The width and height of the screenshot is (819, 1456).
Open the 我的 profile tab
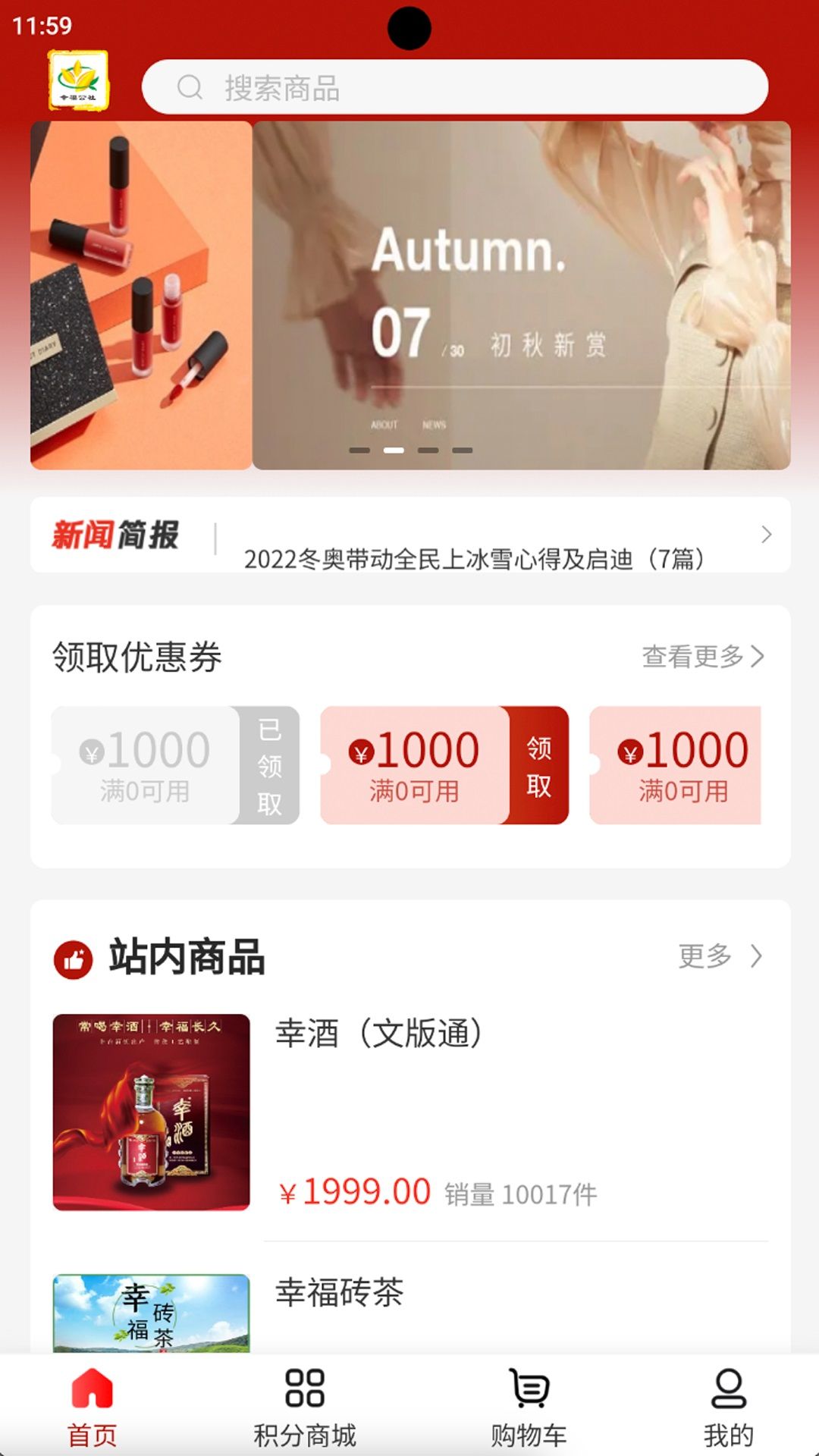click(x=729, y=1407)
